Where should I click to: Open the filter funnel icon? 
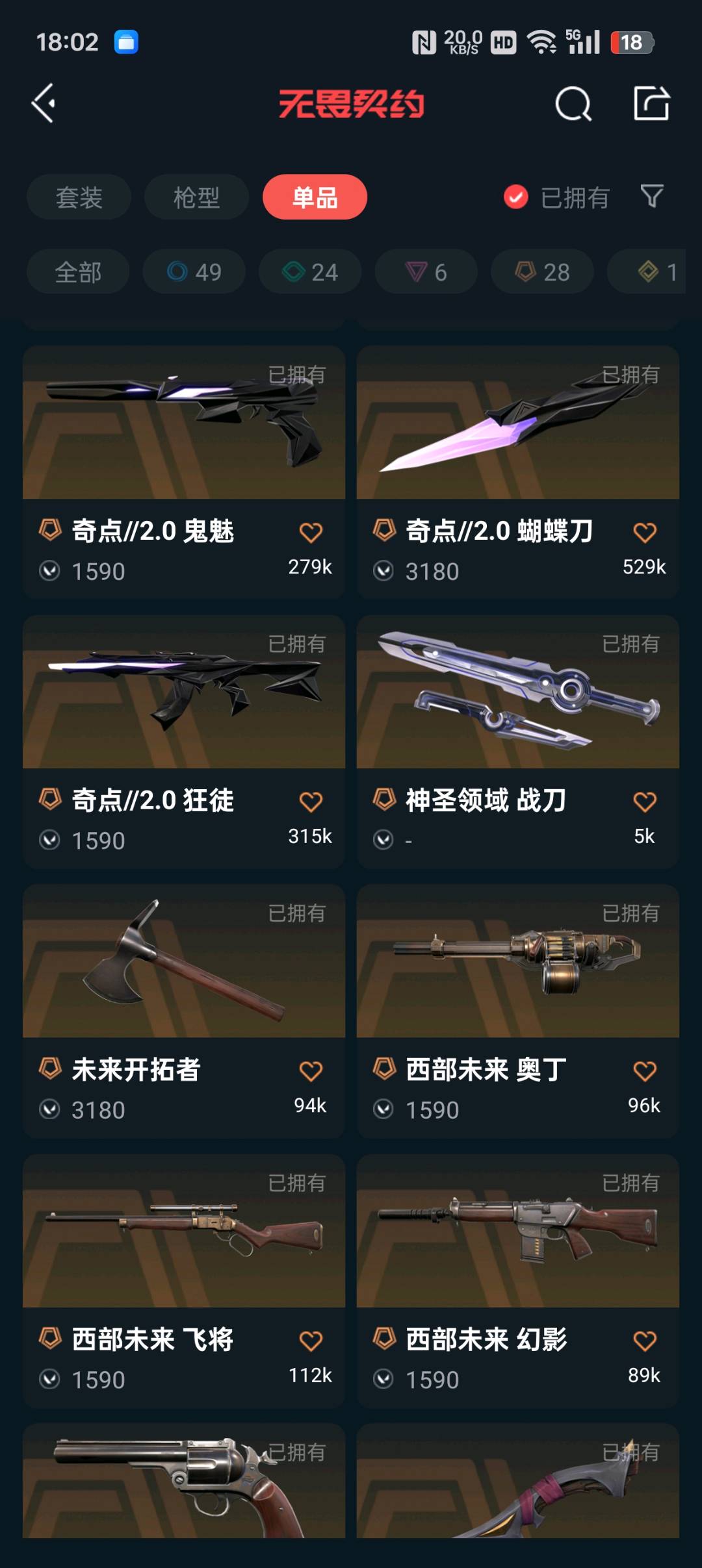(651, 196)
